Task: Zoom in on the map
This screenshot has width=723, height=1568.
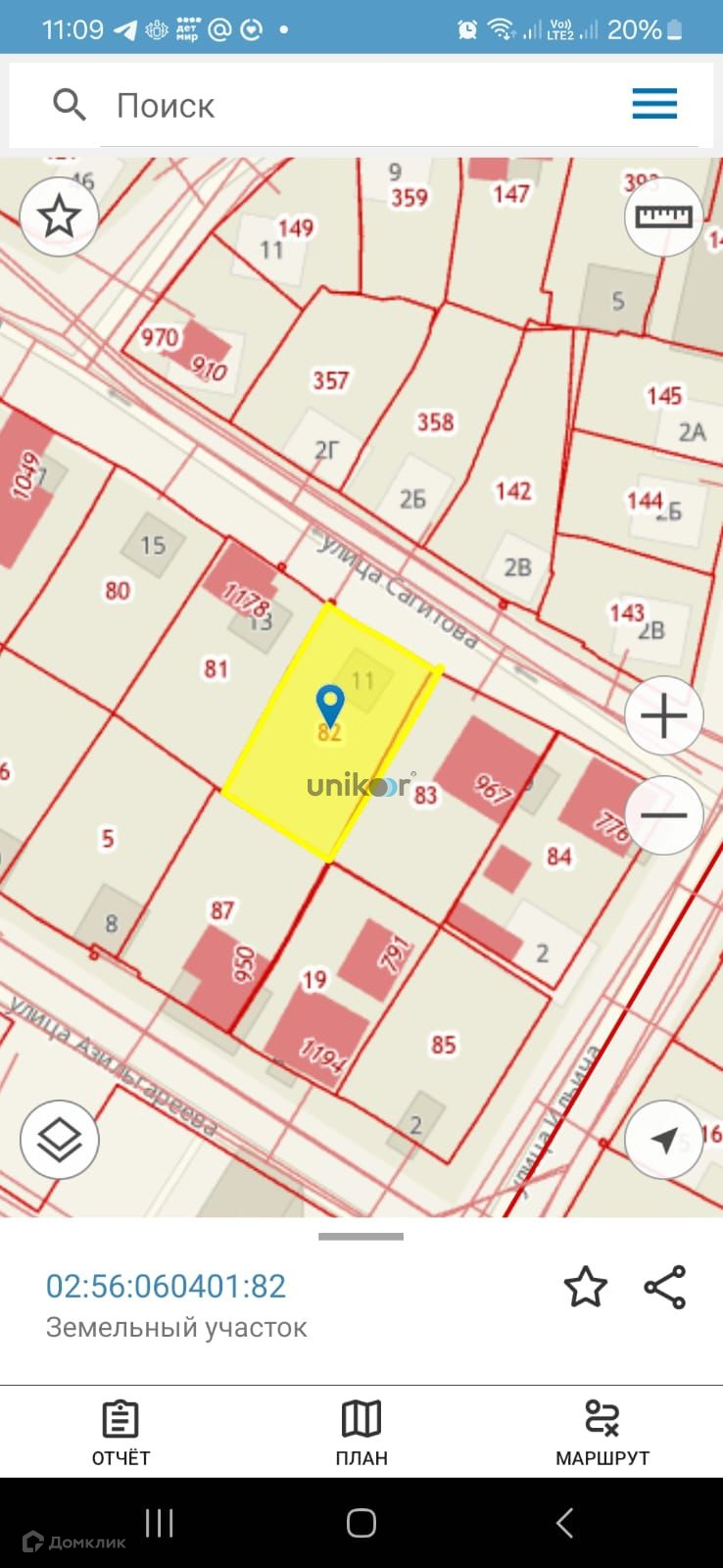Action: 663,715
